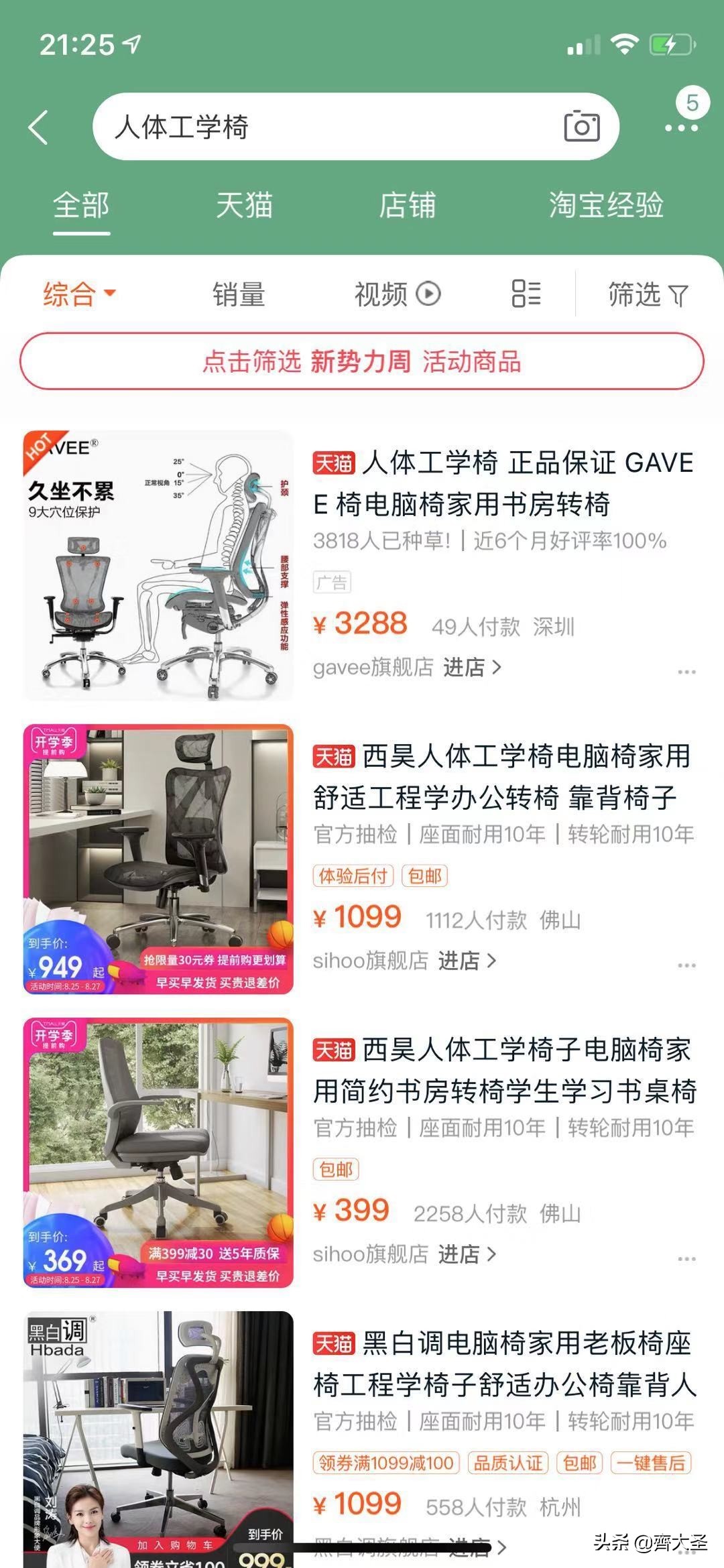This screenshot has height=1568, width=724.
Task: Tap the back arrow to leave search results
Action: click(36, 127)
